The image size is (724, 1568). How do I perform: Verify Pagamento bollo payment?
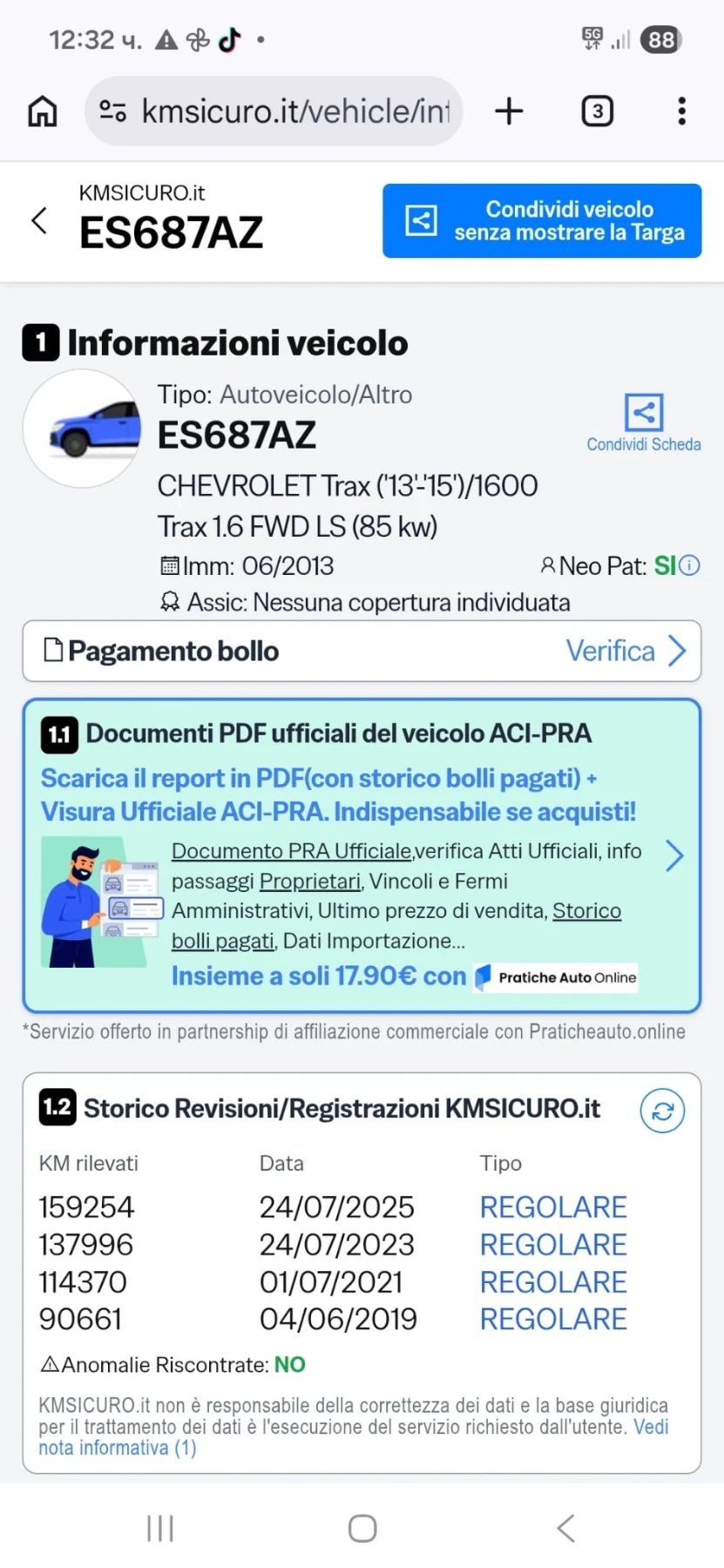click(x=625, y=651)
